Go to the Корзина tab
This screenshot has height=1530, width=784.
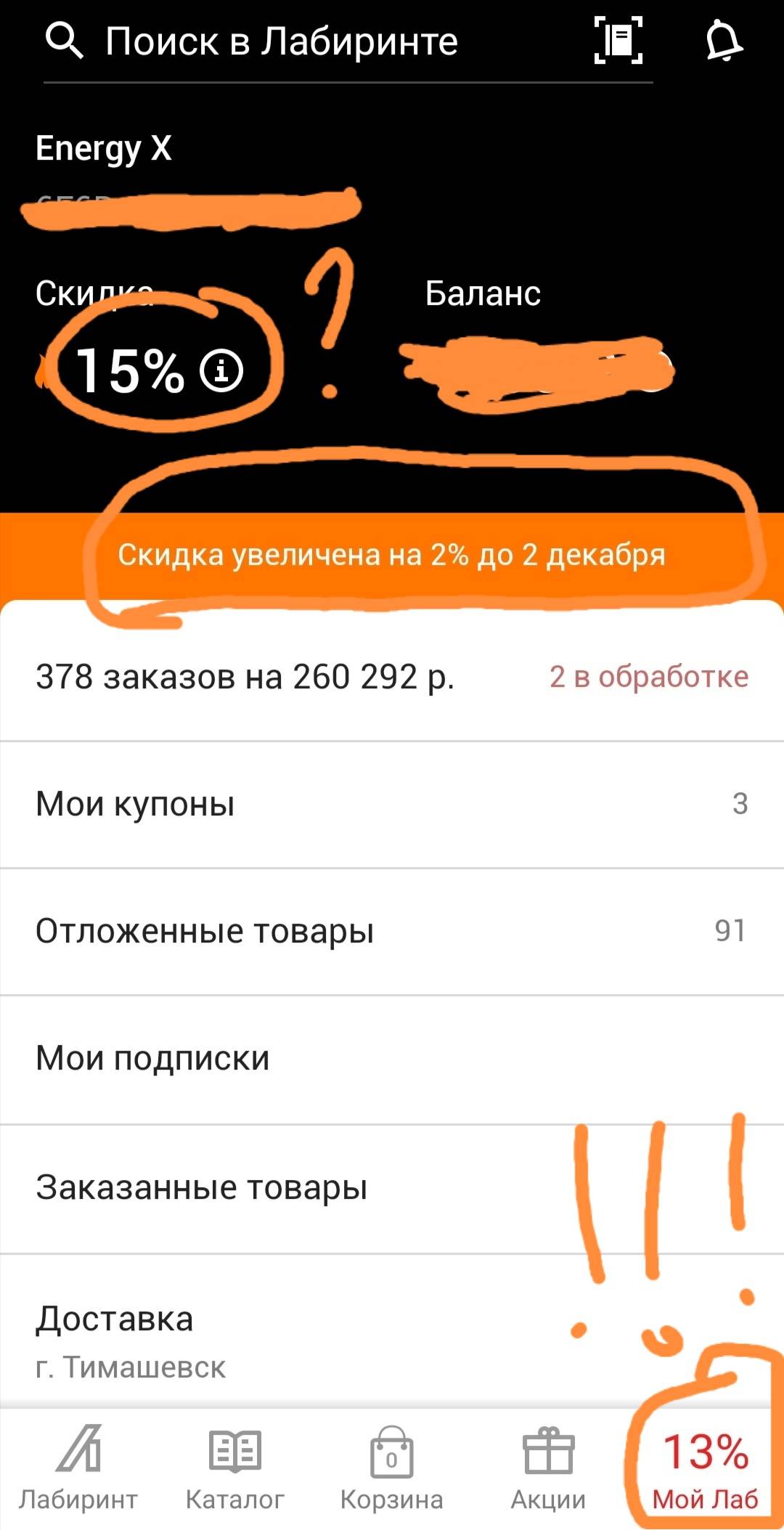click(392, 1469)
